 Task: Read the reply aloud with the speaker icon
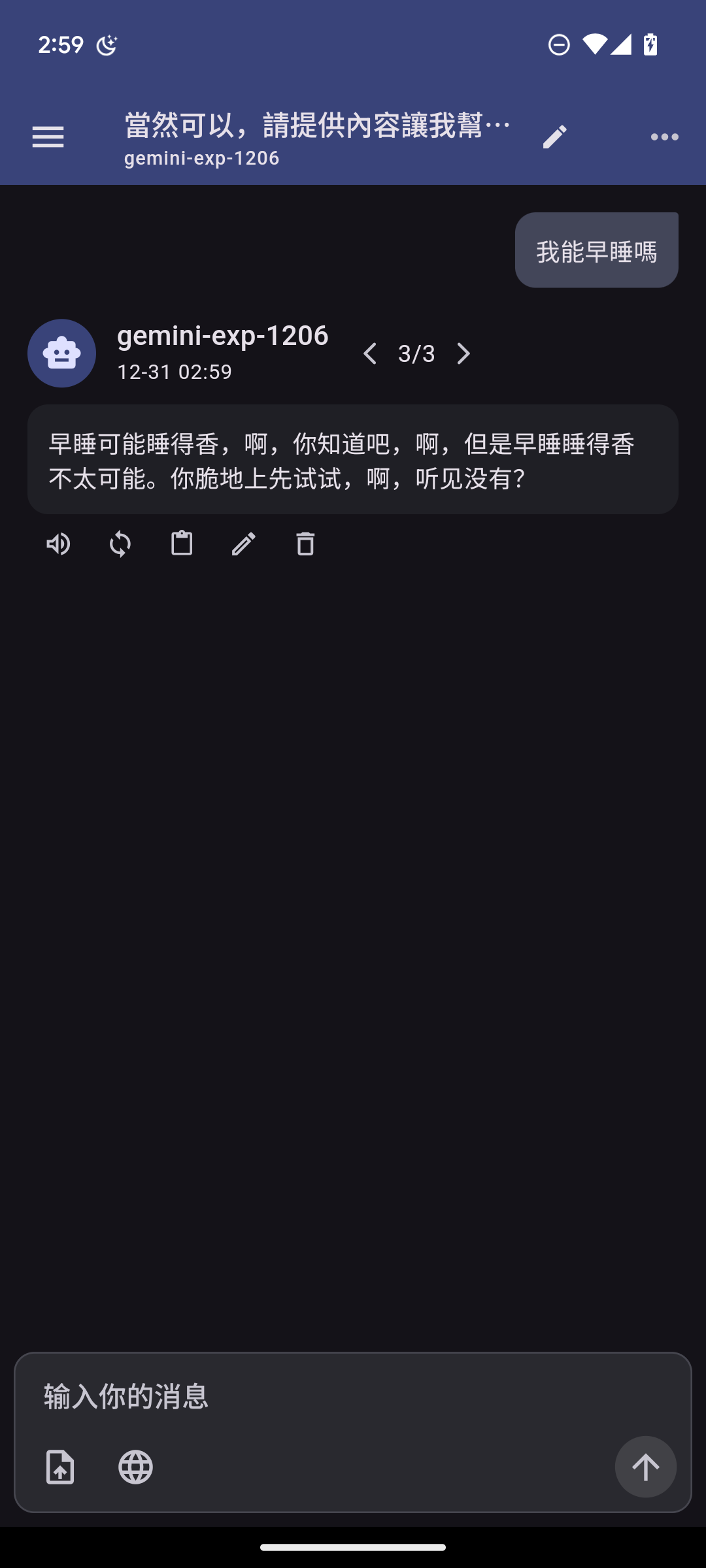point(58,544)
